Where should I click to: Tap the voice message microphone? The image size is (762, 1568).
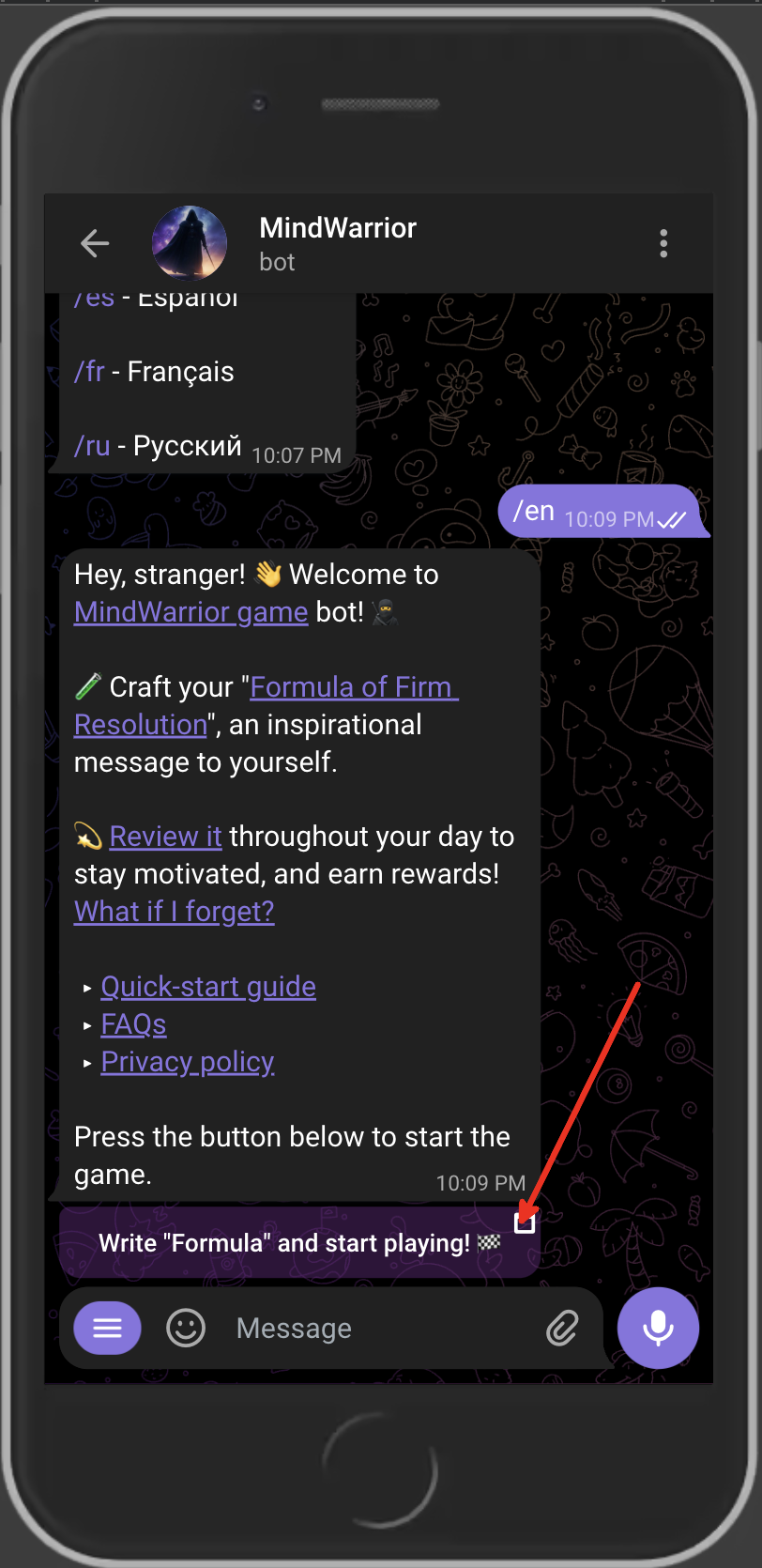658,1329
